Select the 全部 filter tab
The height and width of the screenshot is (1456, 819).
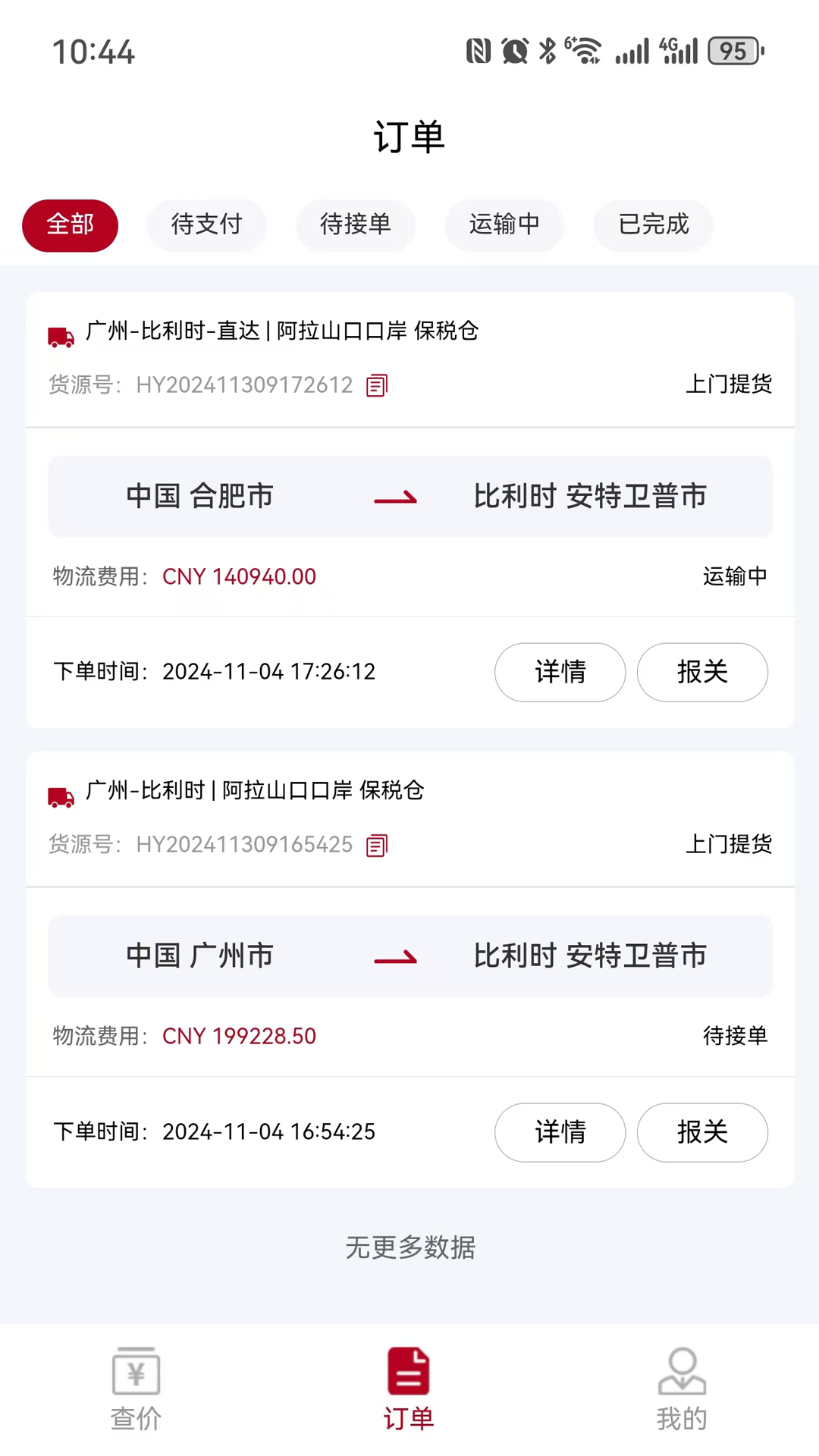click(70, 225)
